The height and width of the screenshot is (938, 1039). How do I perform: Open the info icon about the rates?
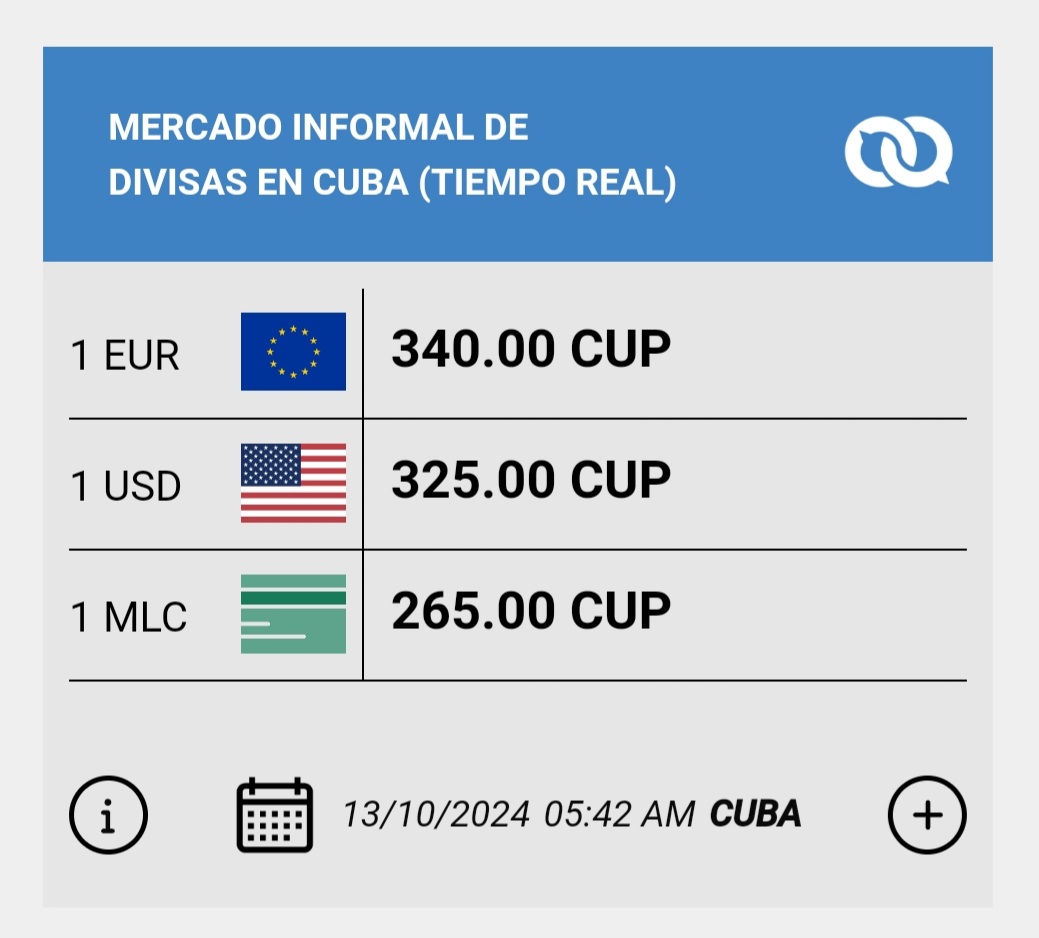tap(108, 815)
